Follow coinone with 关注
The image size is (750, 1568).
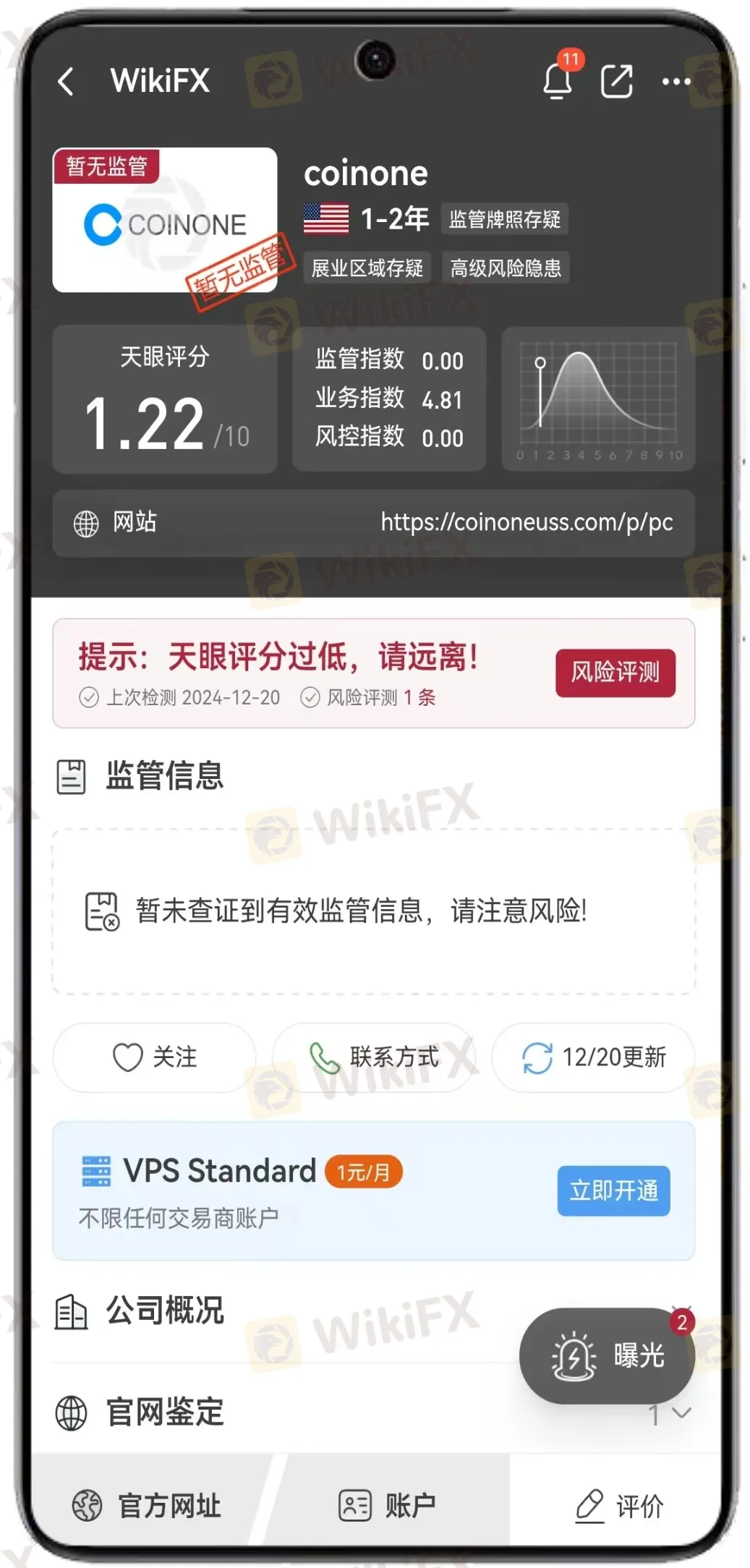coord(155,1057)
